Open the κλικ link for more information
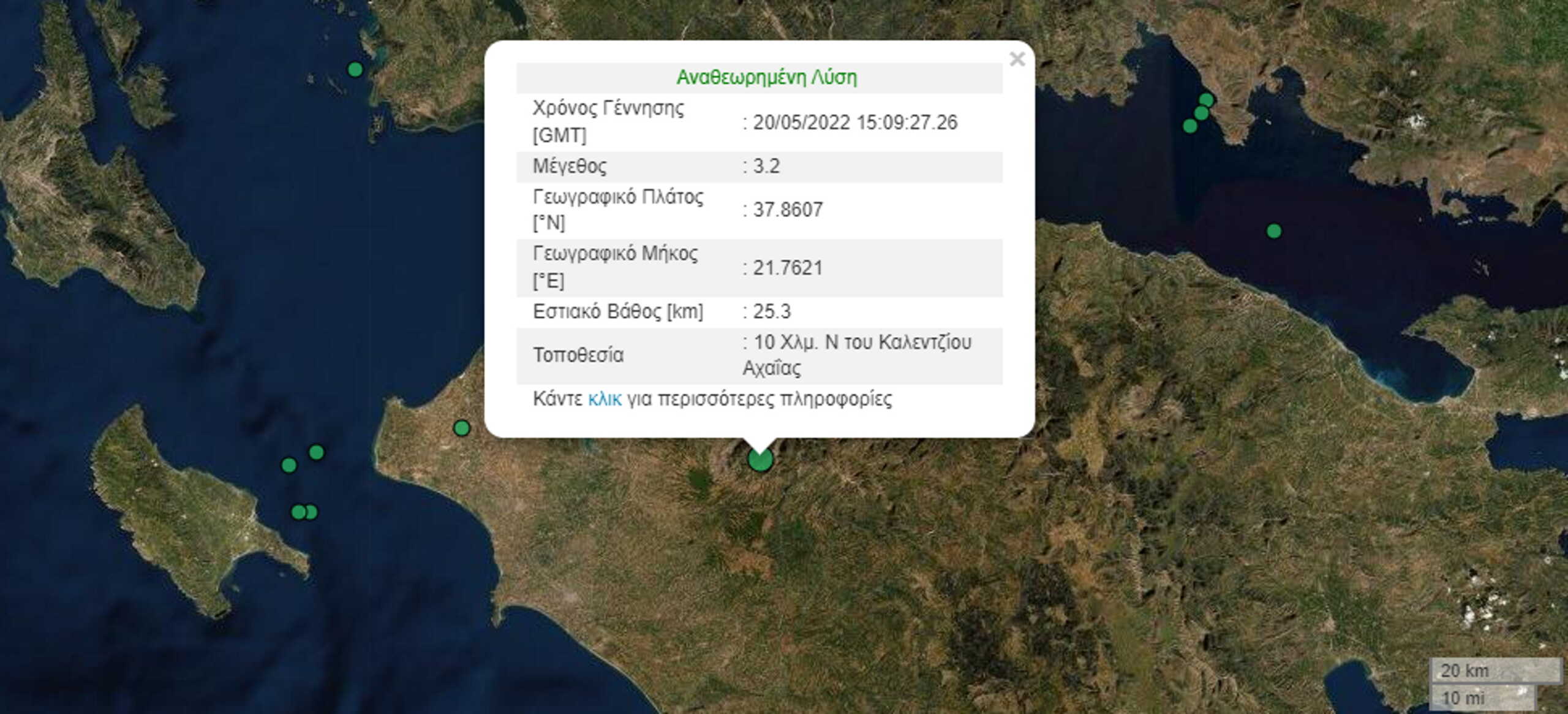 604,399
